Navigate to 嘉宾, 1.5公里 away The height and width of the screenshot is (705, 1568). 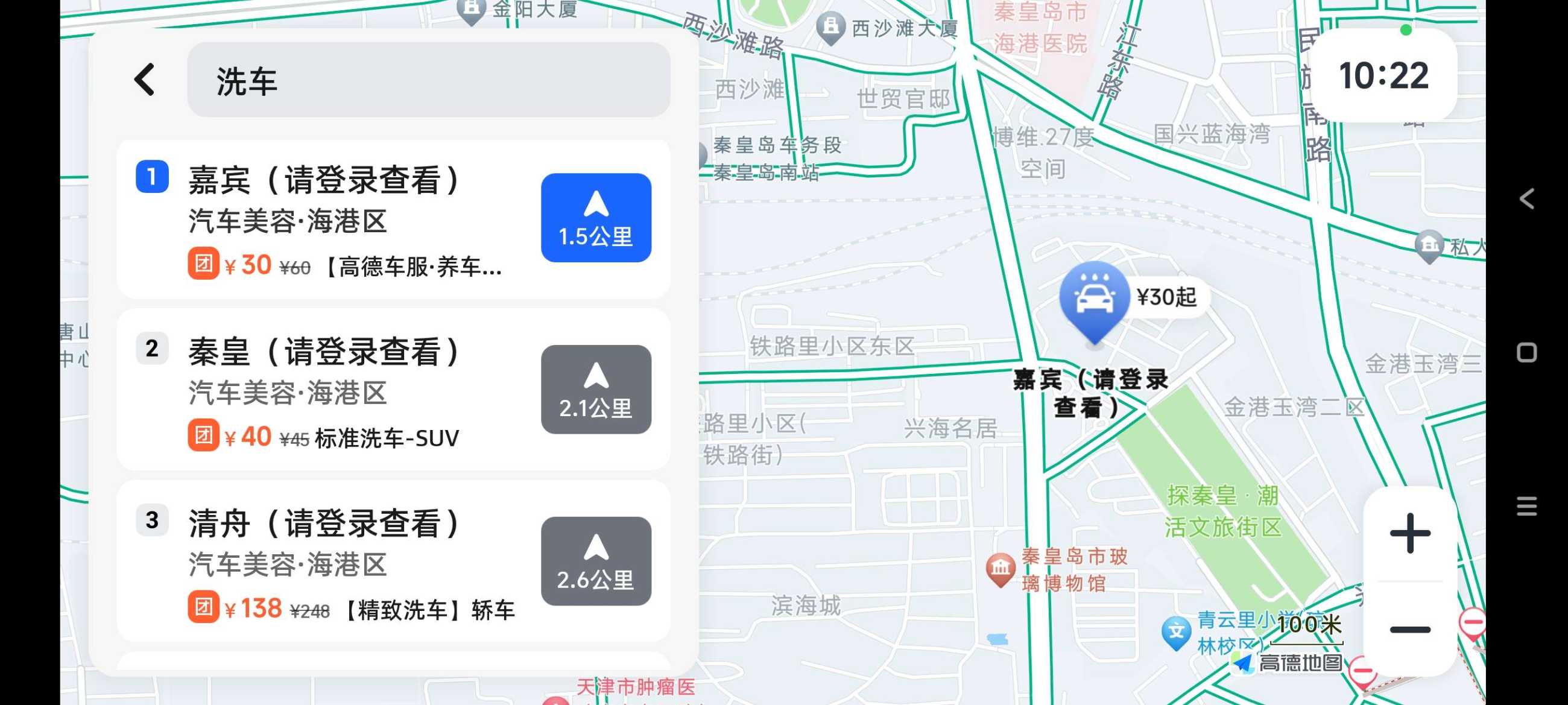tap(595, 218)
